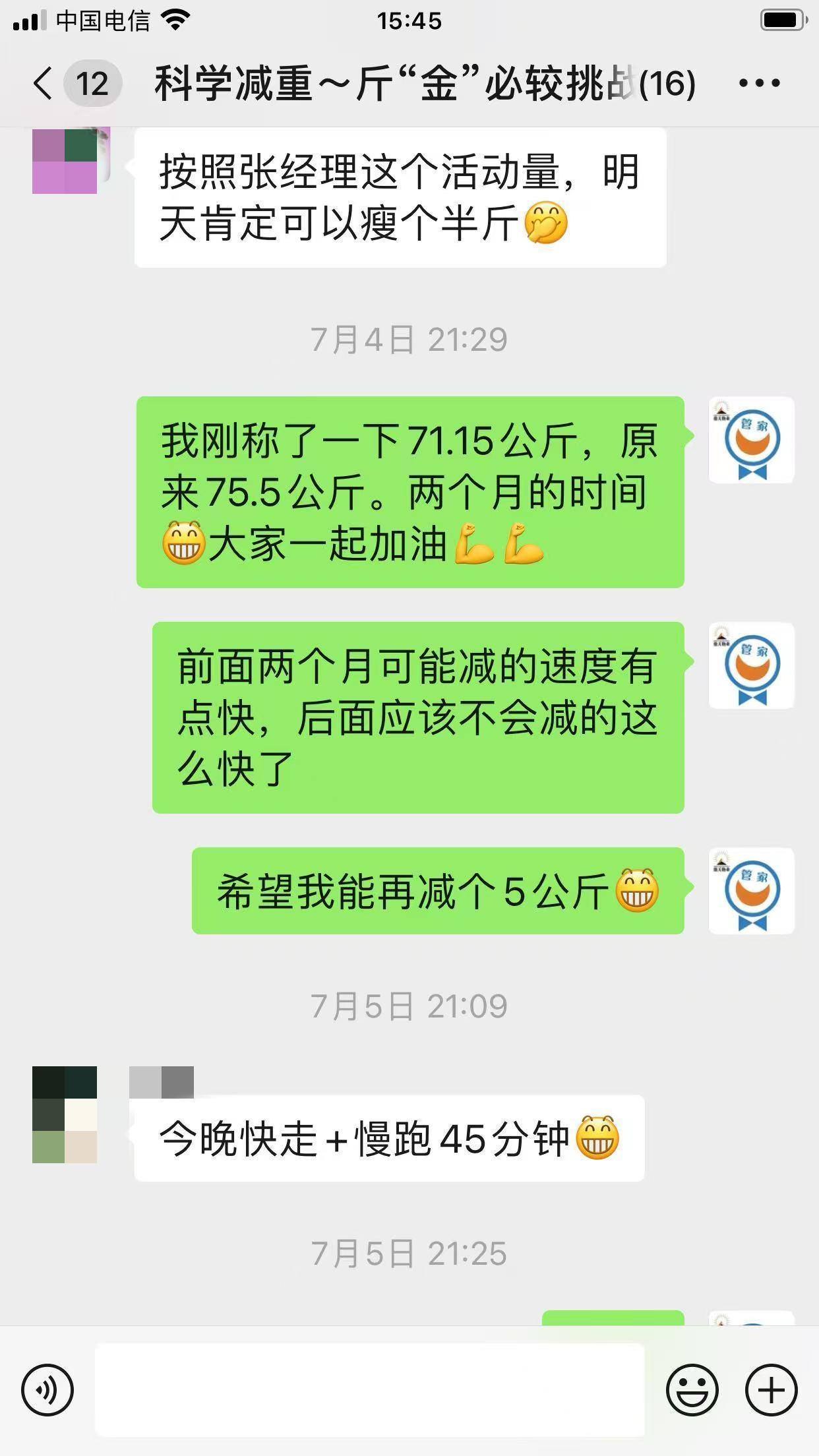Open the emoji picker
Viewport: 819px width, 1456px height.
(691, 1390)
